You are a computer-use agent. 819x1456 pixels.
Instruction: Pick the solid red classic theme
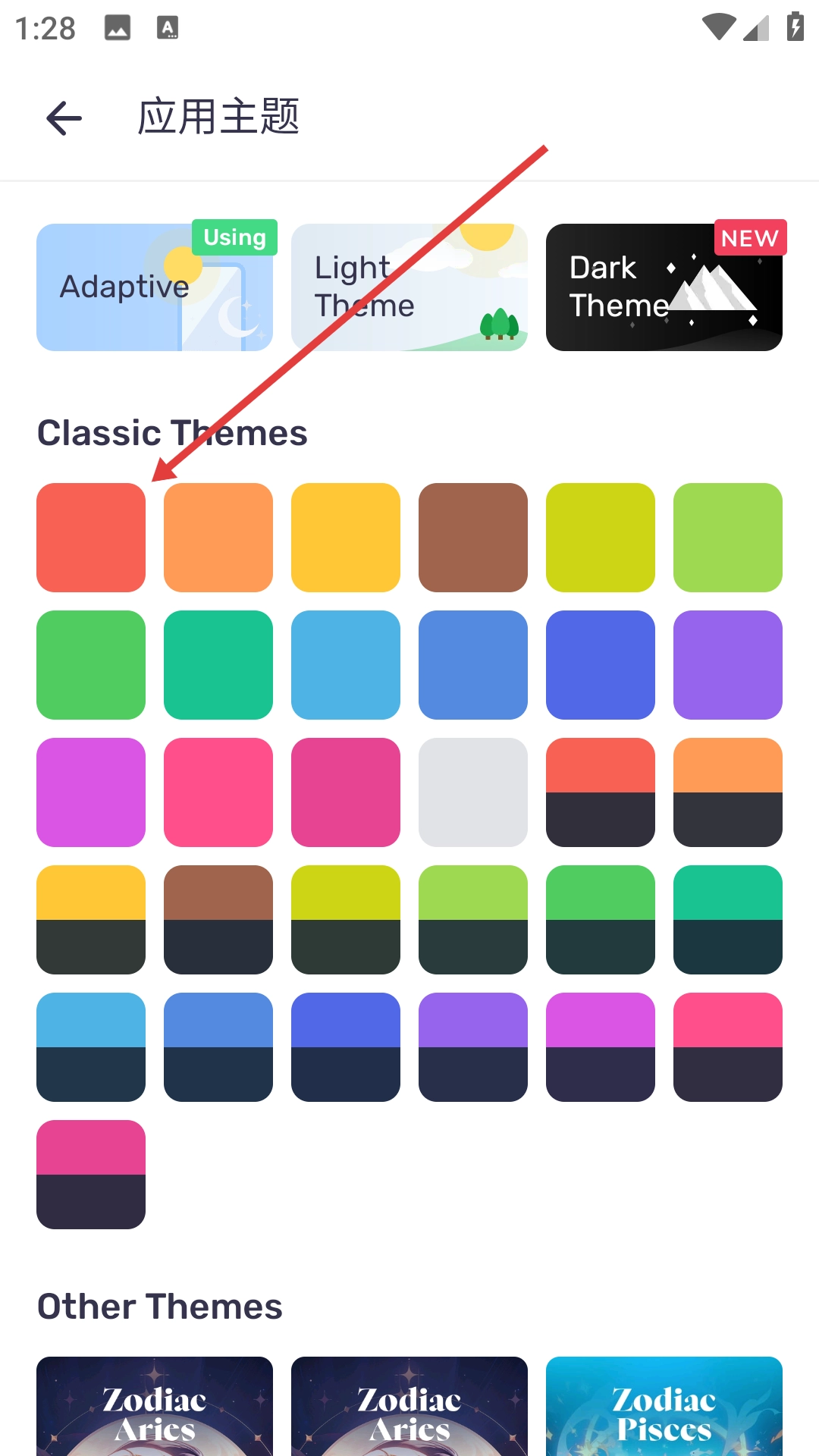91,538
